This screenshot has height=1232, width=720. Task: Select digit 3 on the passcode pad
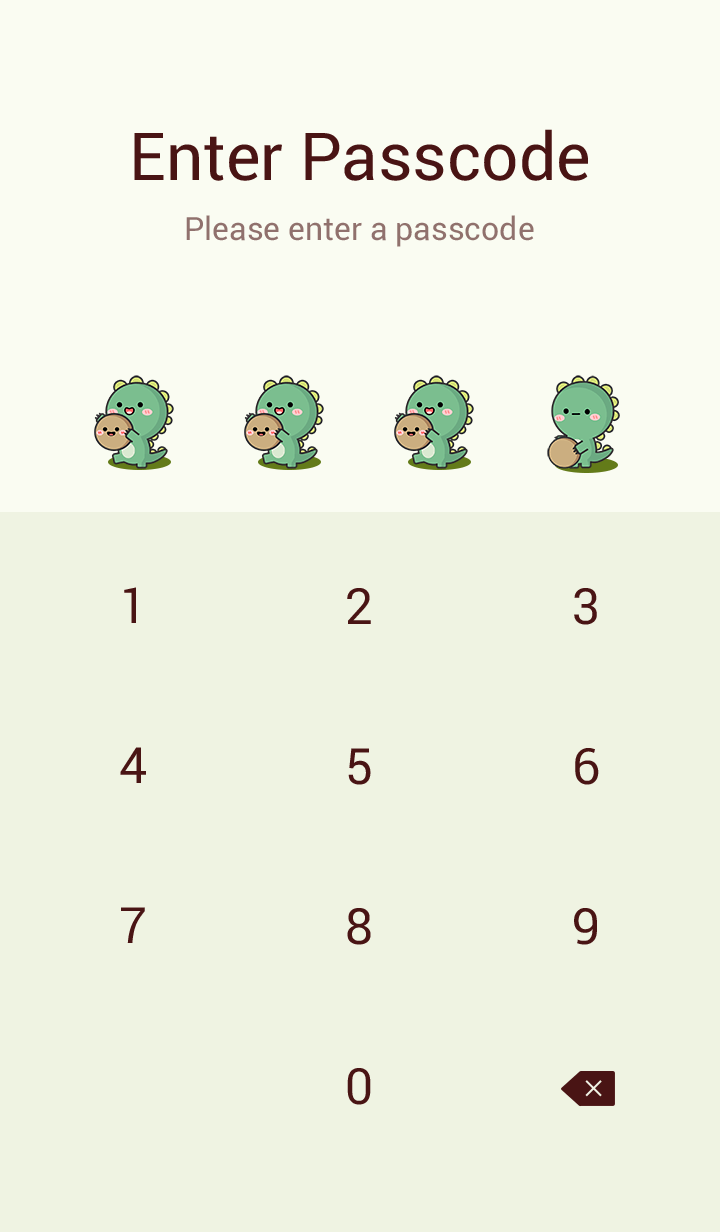[586, 607]
